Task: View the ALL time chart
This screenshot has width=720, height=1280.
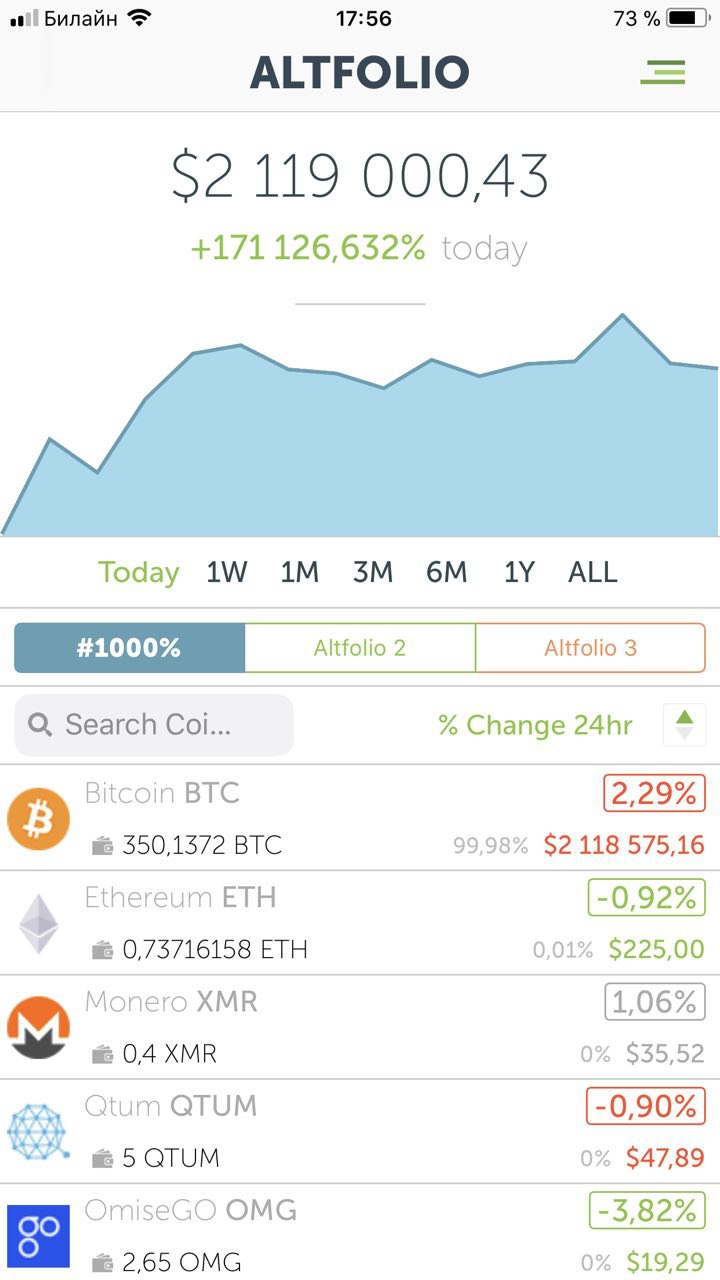Action: point(593,573)
